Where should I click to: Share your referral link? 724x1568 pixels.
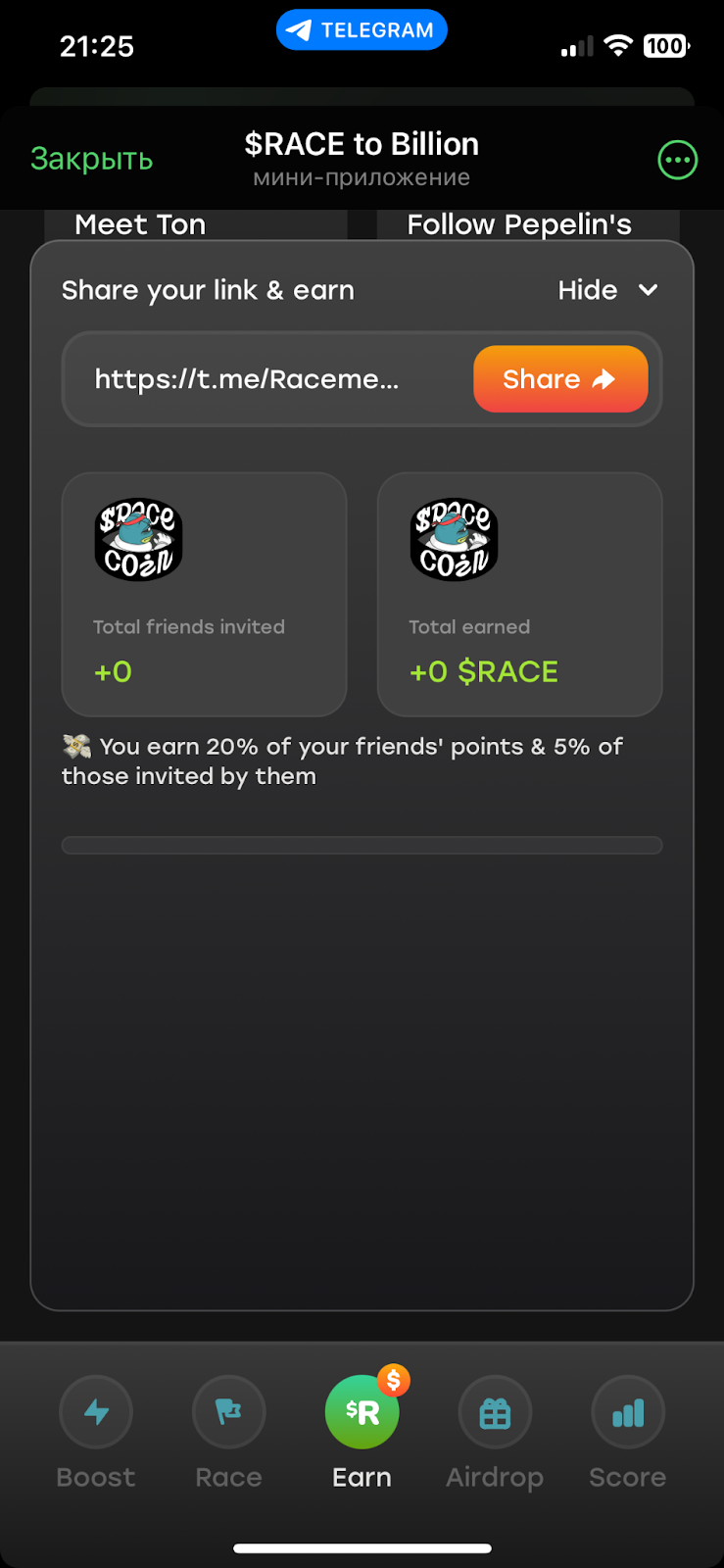click(559, 379)
